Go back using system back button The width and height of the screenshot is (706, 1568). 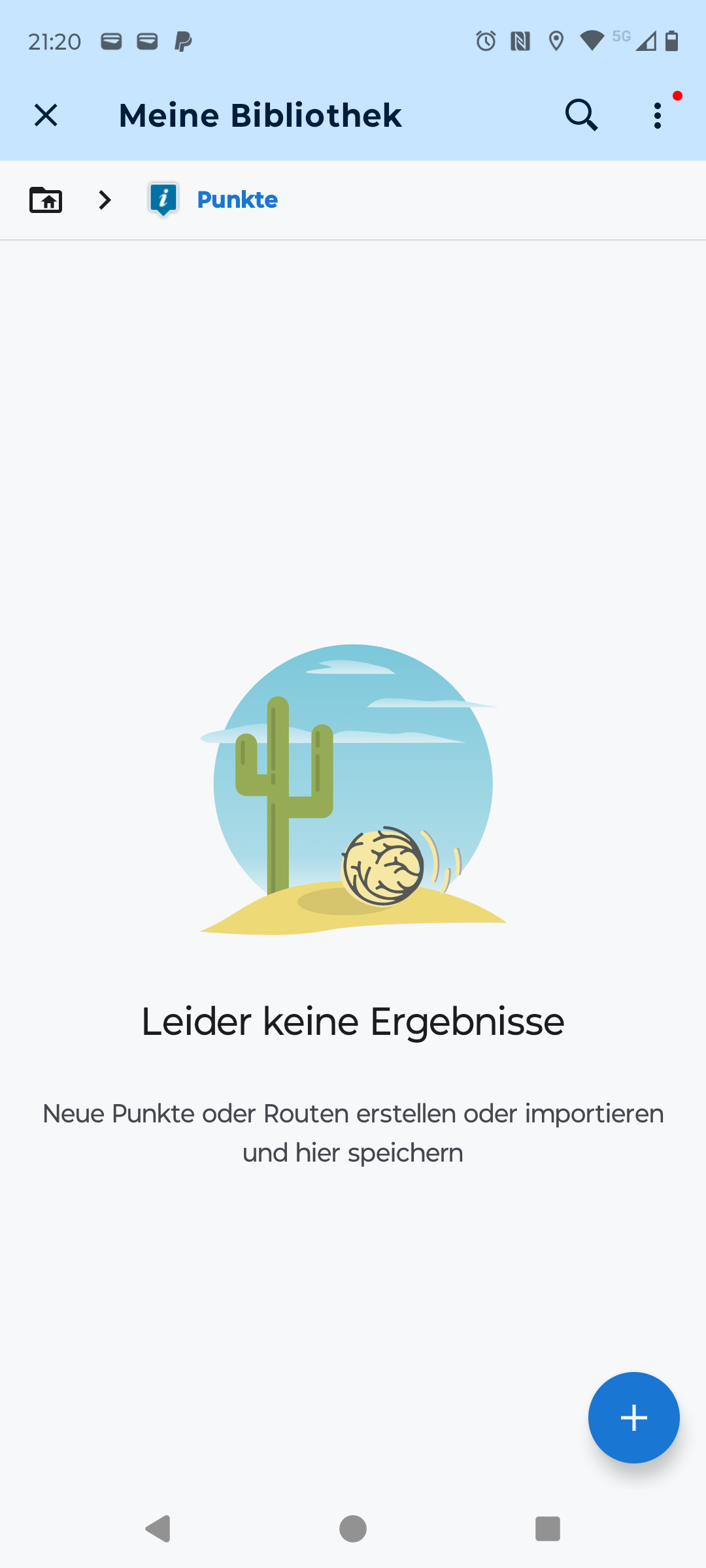pyautogui.click(x=158, y=1529)
